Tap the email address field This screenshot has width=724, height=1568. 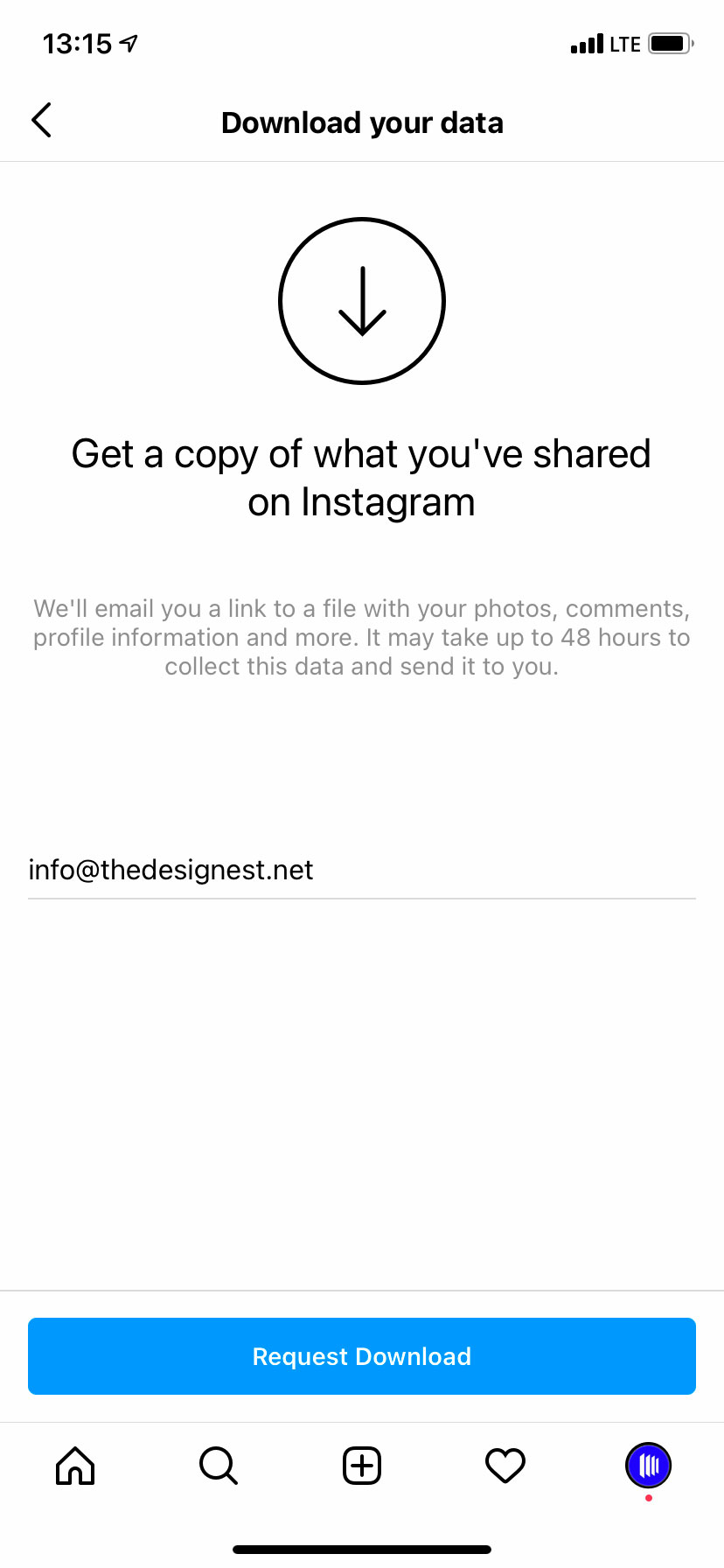click(362, 870)
